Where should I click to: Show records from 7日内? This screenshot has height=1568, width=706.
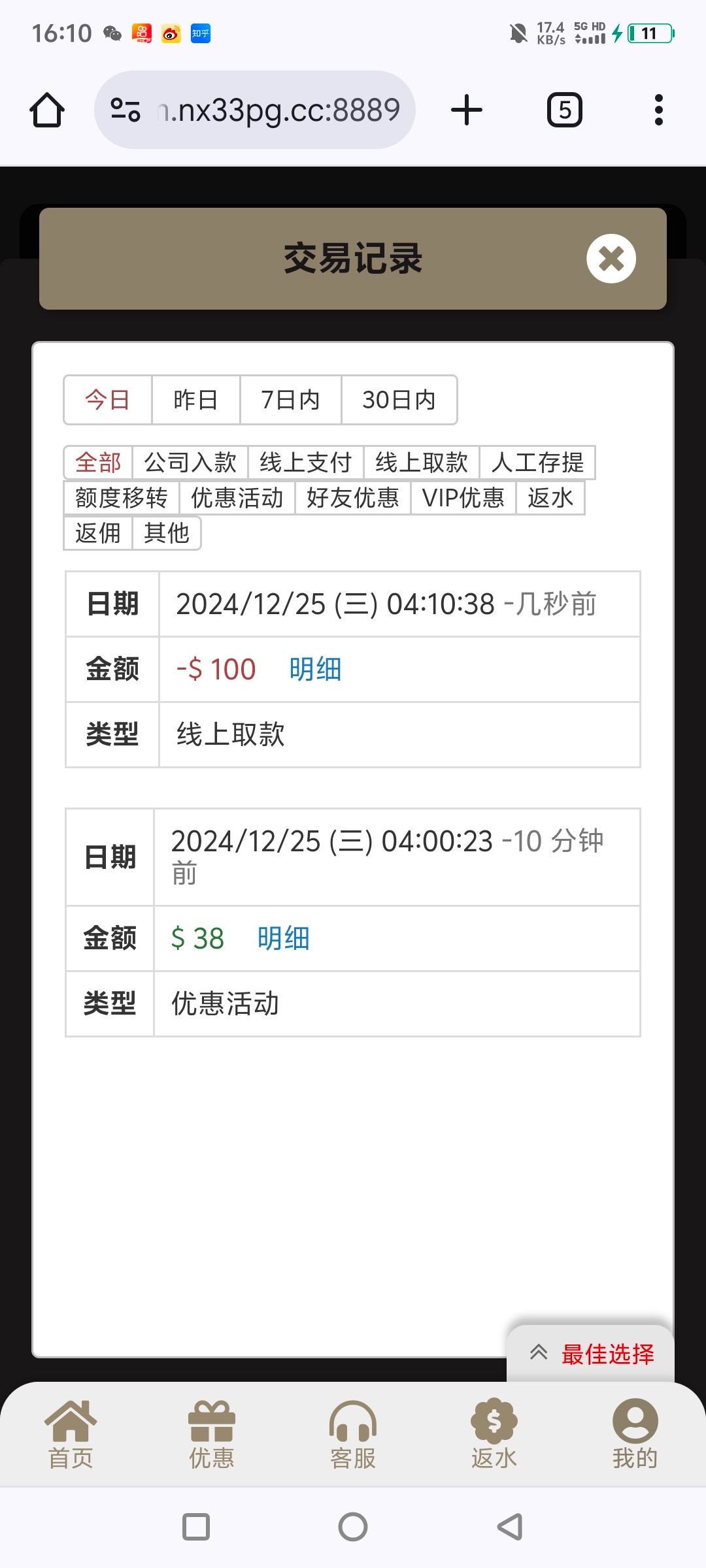(290, 400)
